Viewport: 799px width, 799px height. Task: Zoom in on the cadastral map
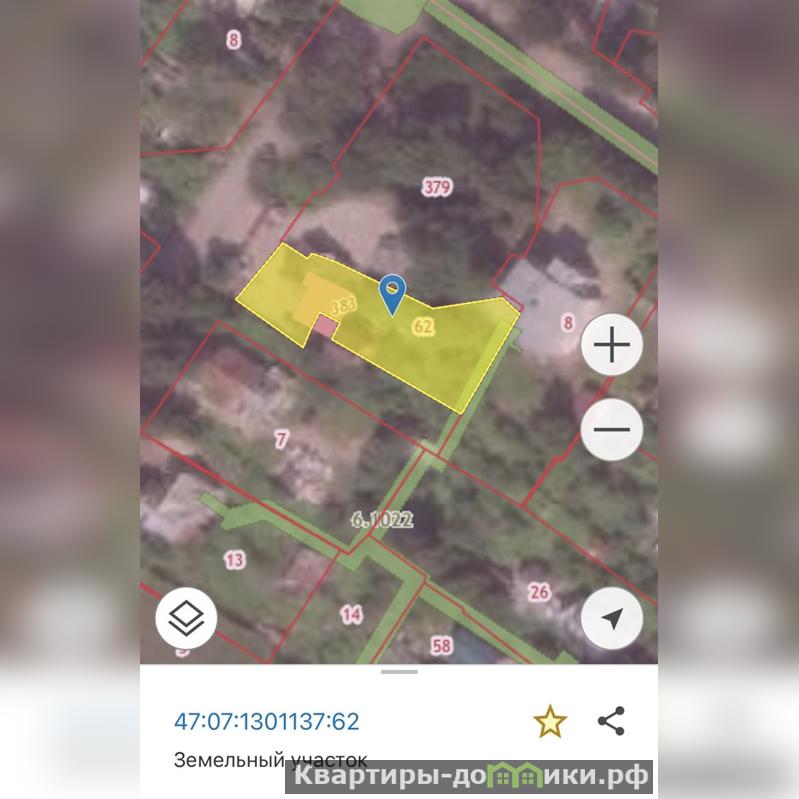click(x=612, y=345)
